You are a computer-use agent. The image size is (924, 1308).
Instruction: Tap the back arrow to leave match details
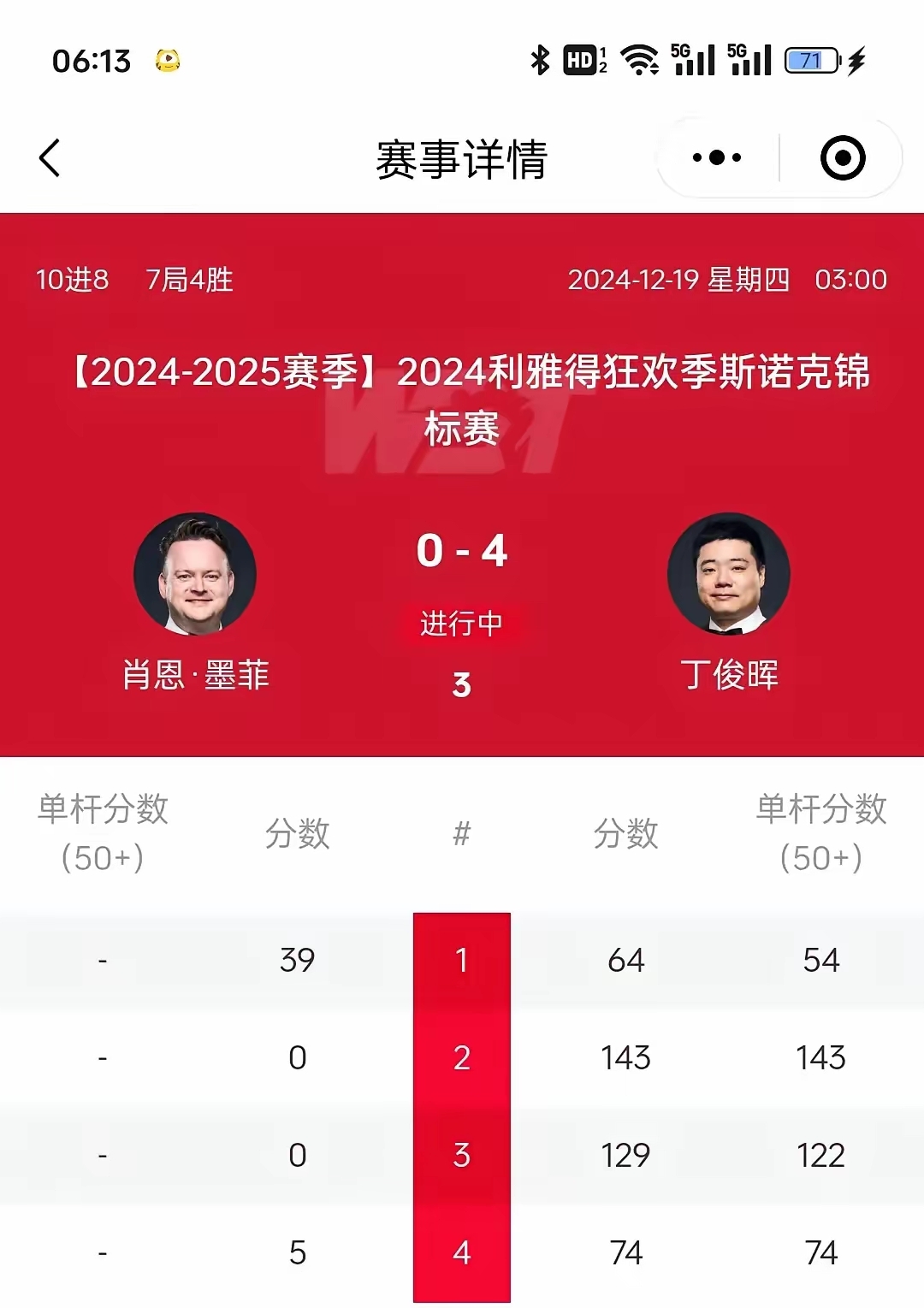[49, 157]
